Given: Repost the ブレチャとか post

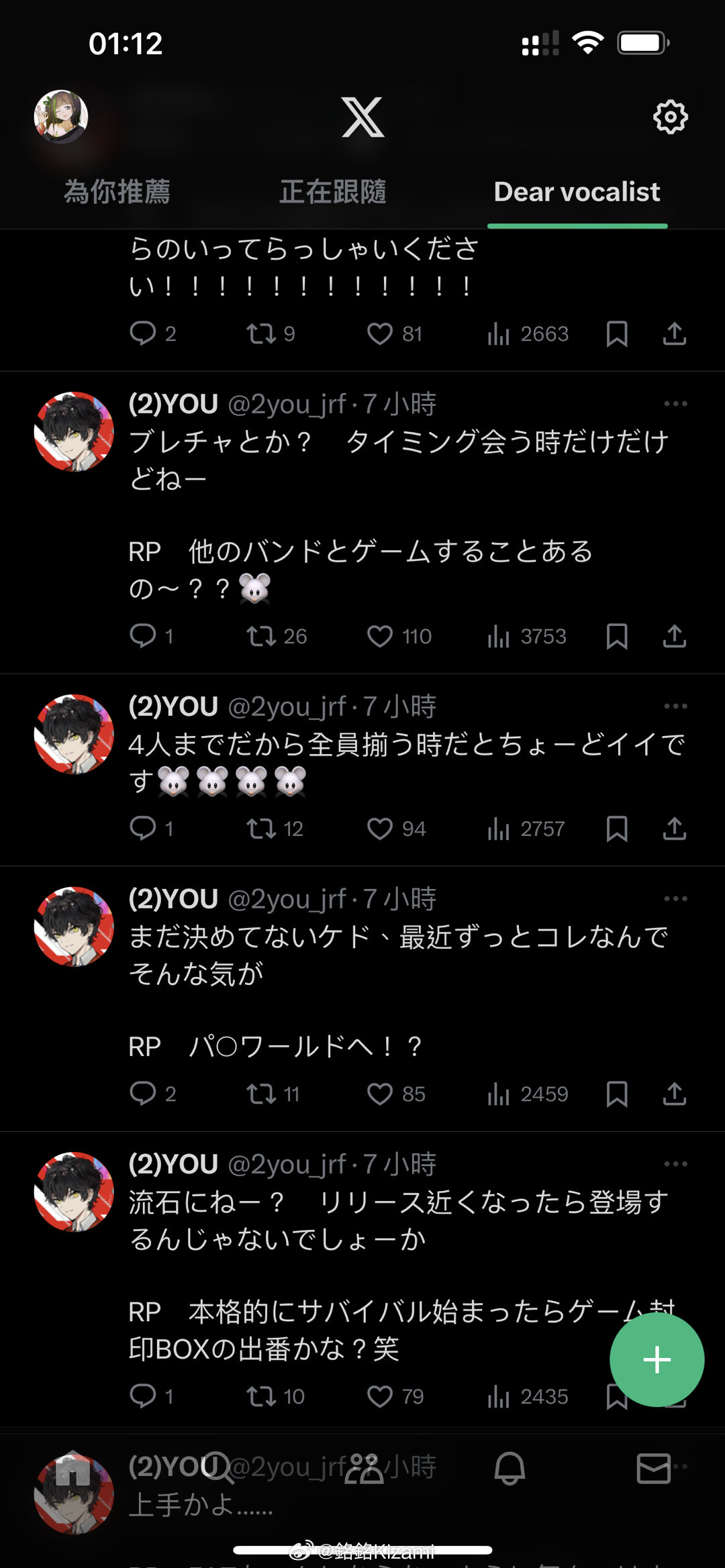Looking at the screenshot, I should [x=261, y=636].
